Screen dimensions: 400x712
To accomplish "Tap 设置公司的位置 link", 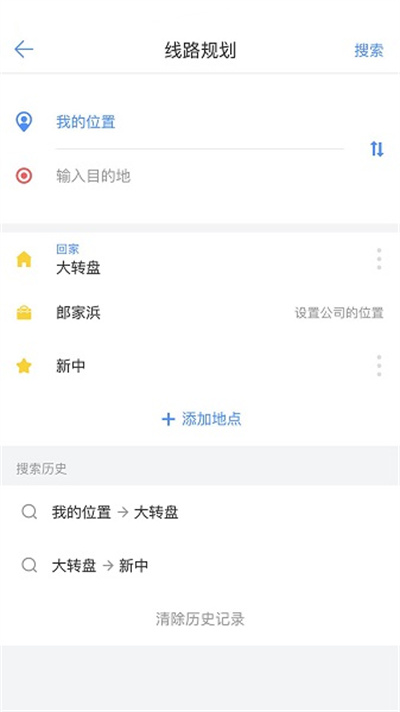I will (339, 313).
